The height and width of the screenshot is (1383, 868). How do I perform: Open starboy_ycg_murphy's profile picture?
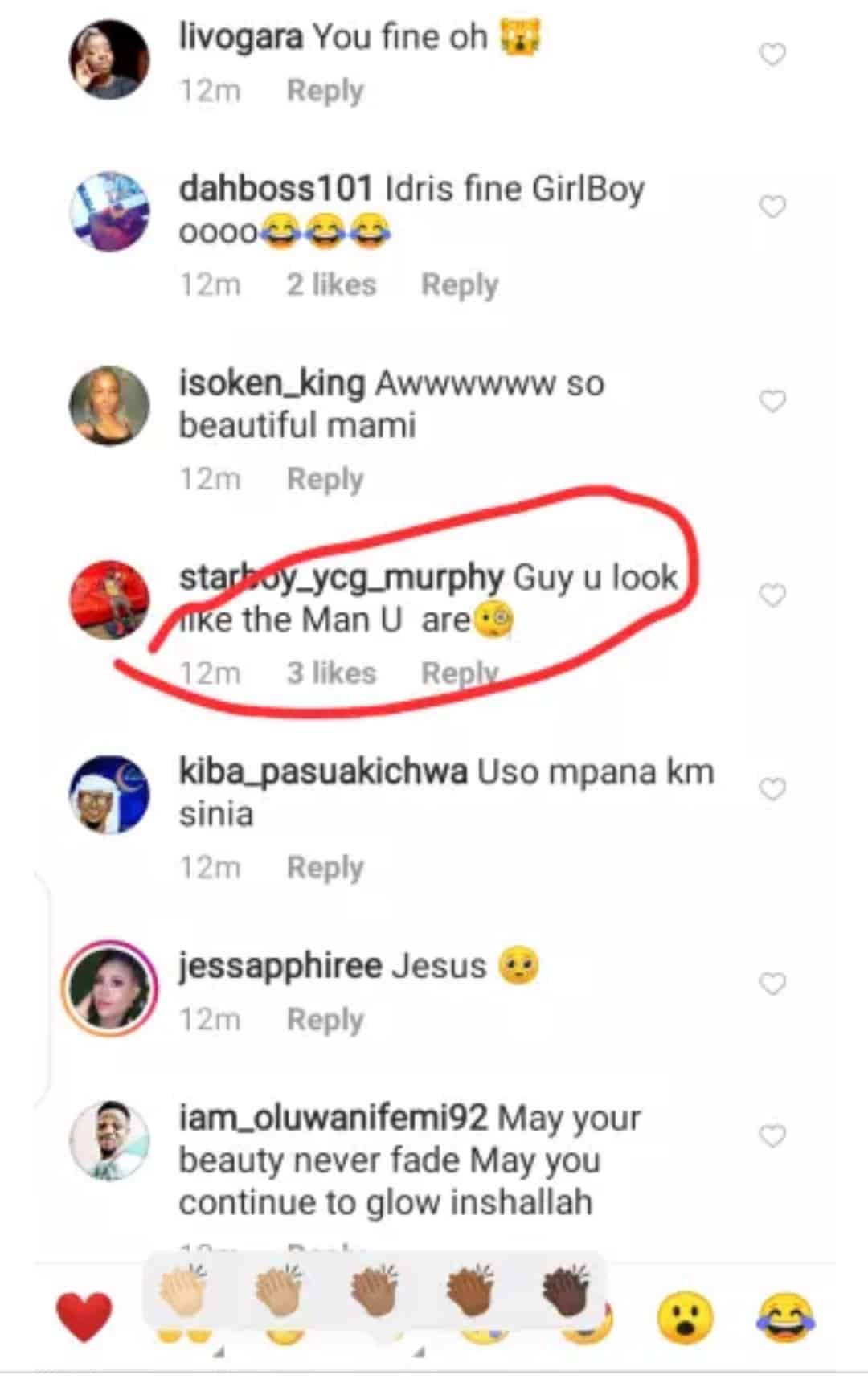click(x=109, y=599)
